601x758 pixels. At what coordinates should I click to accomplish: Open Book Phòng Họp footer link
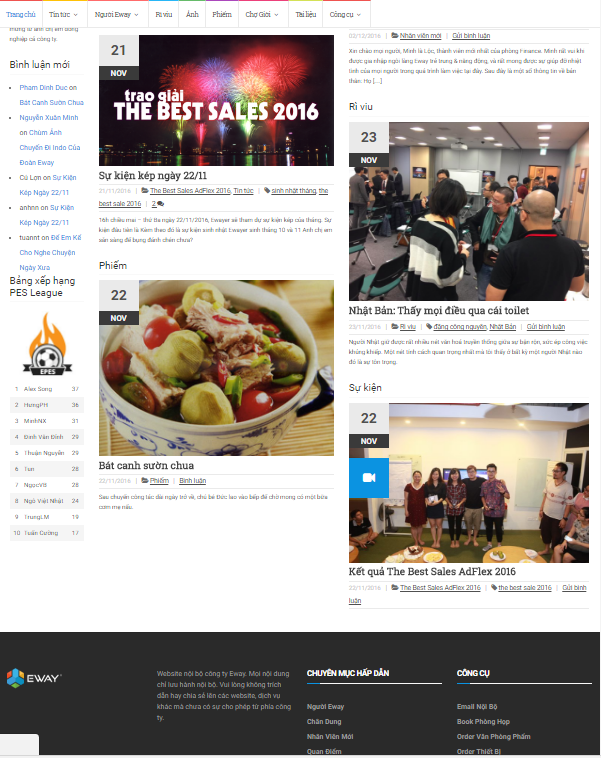tap(485, 721)
